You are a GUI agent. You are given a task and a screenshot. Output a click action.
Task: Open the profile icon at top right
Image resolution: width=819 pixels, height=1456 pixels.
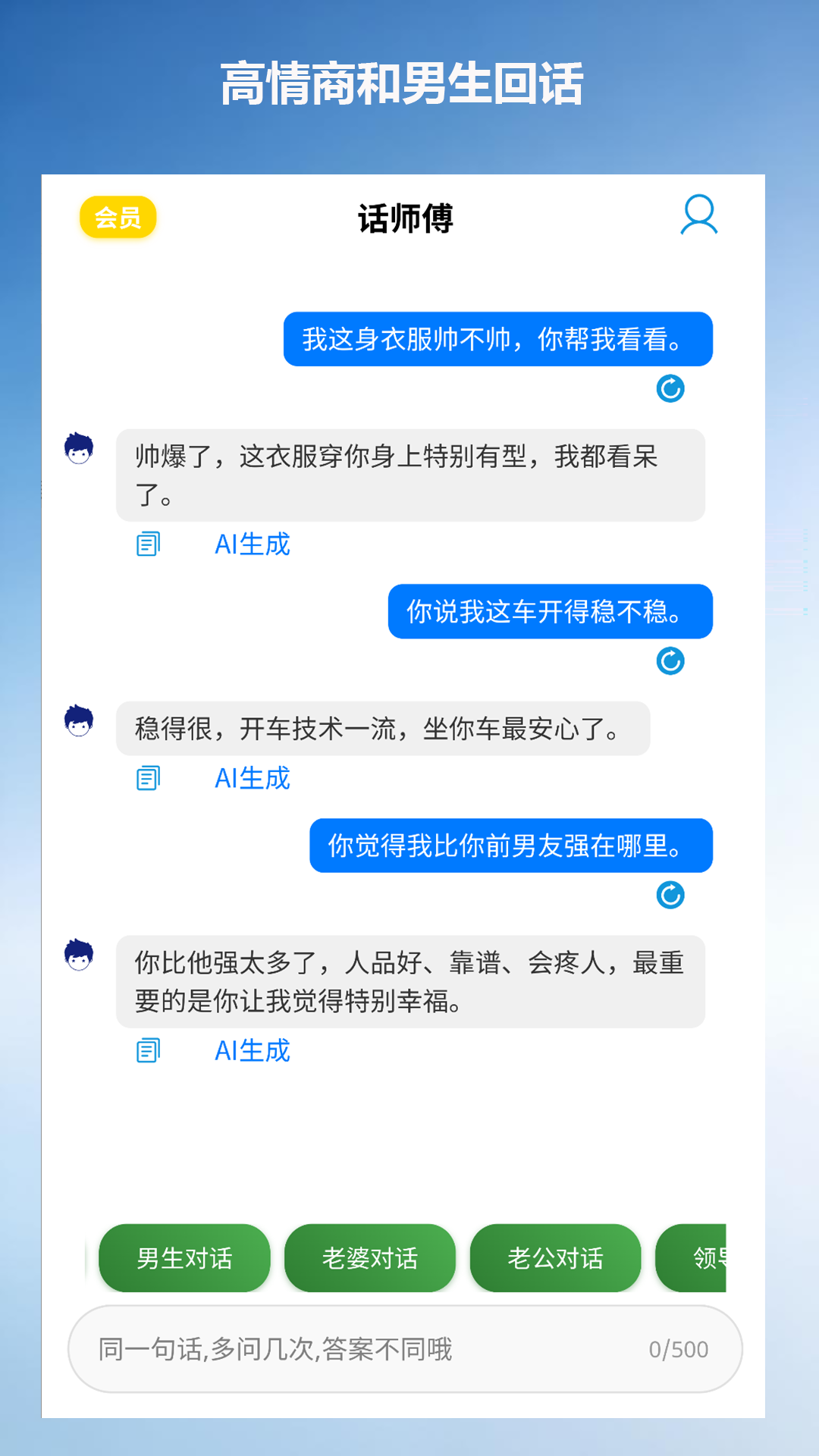click(x=698, y=218)
